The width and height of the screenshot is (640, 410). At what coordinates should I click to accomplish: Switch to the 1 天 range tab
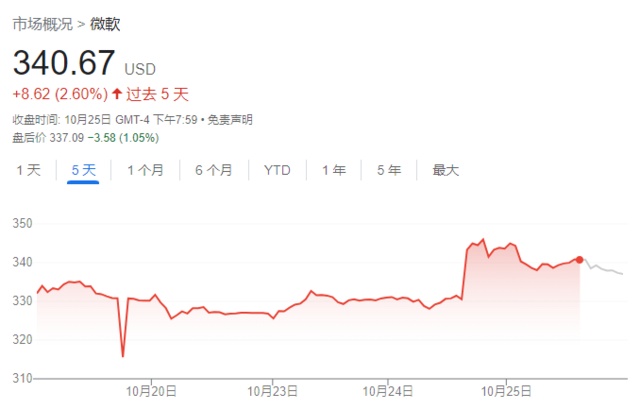pos(28,170)
